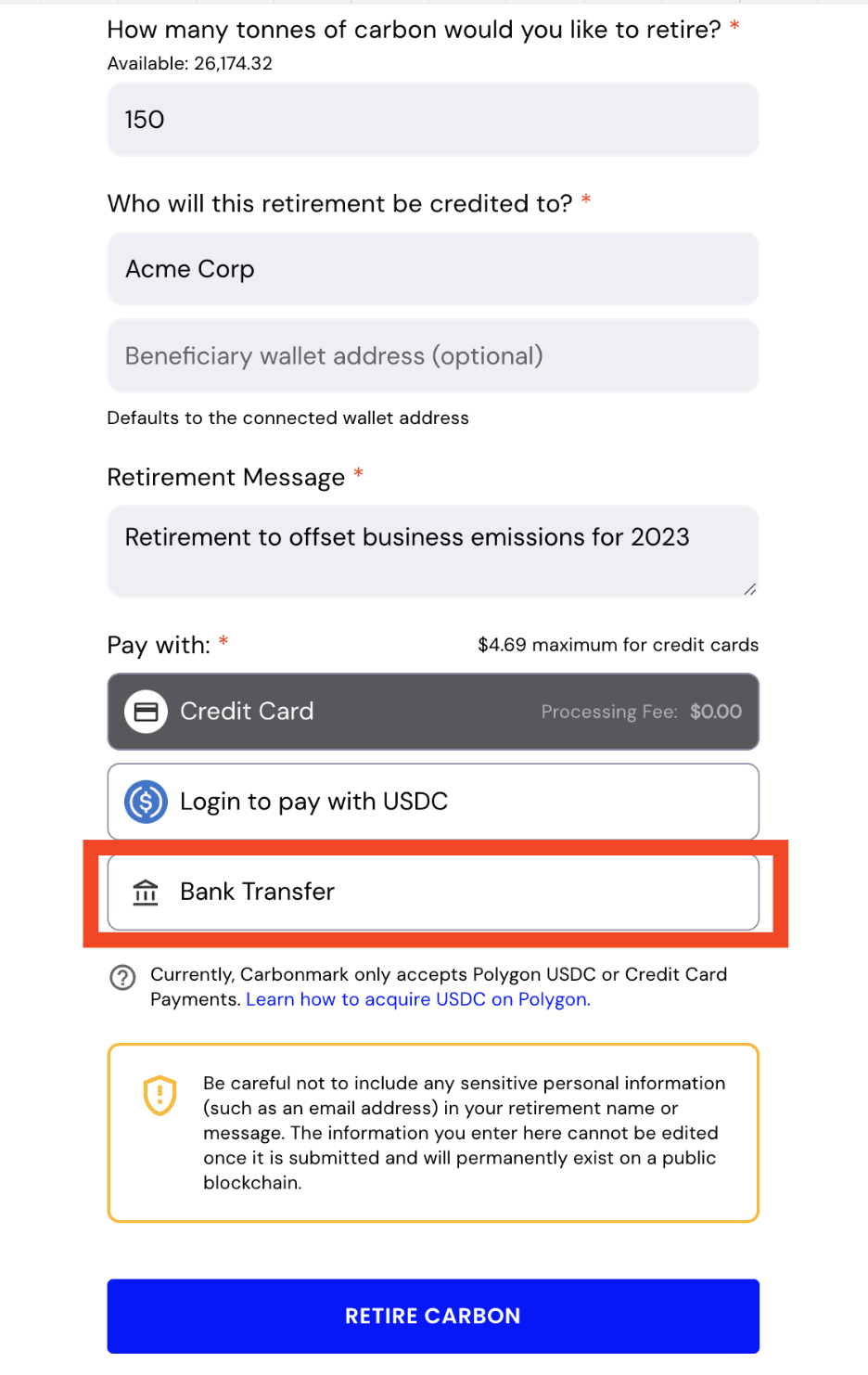Select the Bank Transfer payment option
The height and width of the screenshot is (1375, 868).
(x=433, y=893)
